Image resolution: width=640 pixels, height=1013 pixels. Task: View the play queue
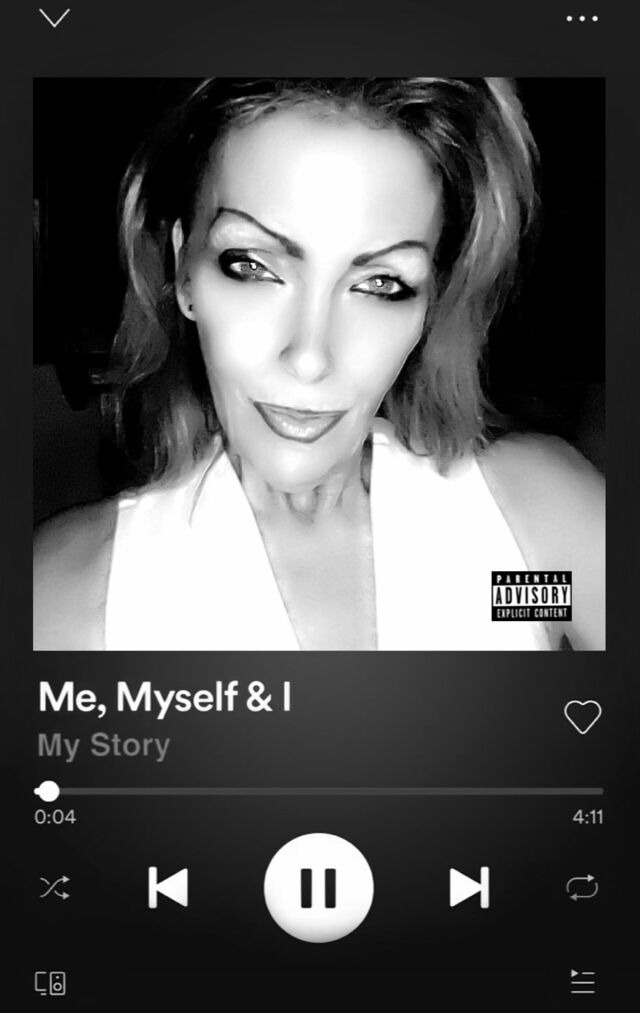[x=582, y=982]
